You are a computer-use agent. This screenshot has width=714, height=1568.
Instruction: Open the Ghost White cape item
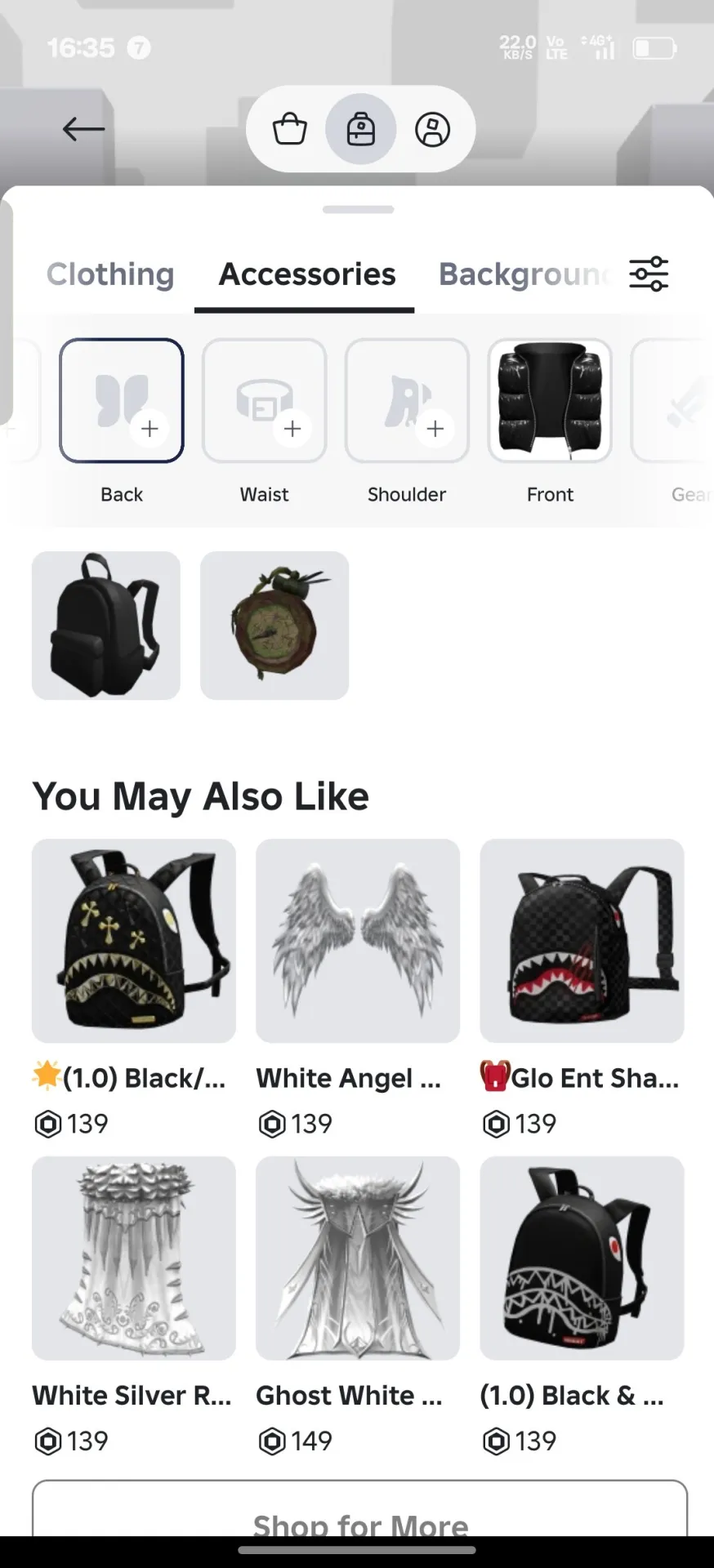[358, 1258]
